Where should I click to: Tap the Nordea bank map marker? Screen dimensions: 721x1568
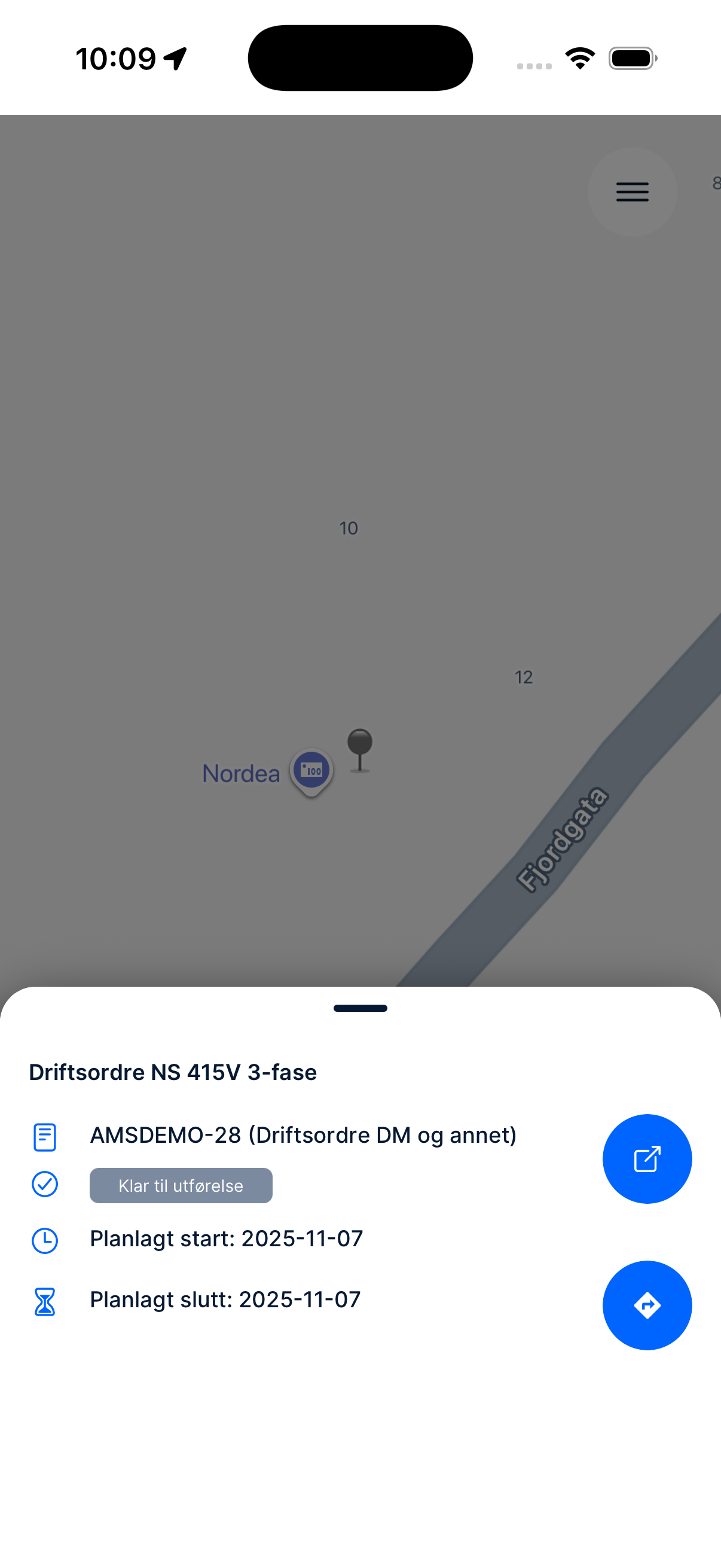click(x=310, y=771)
